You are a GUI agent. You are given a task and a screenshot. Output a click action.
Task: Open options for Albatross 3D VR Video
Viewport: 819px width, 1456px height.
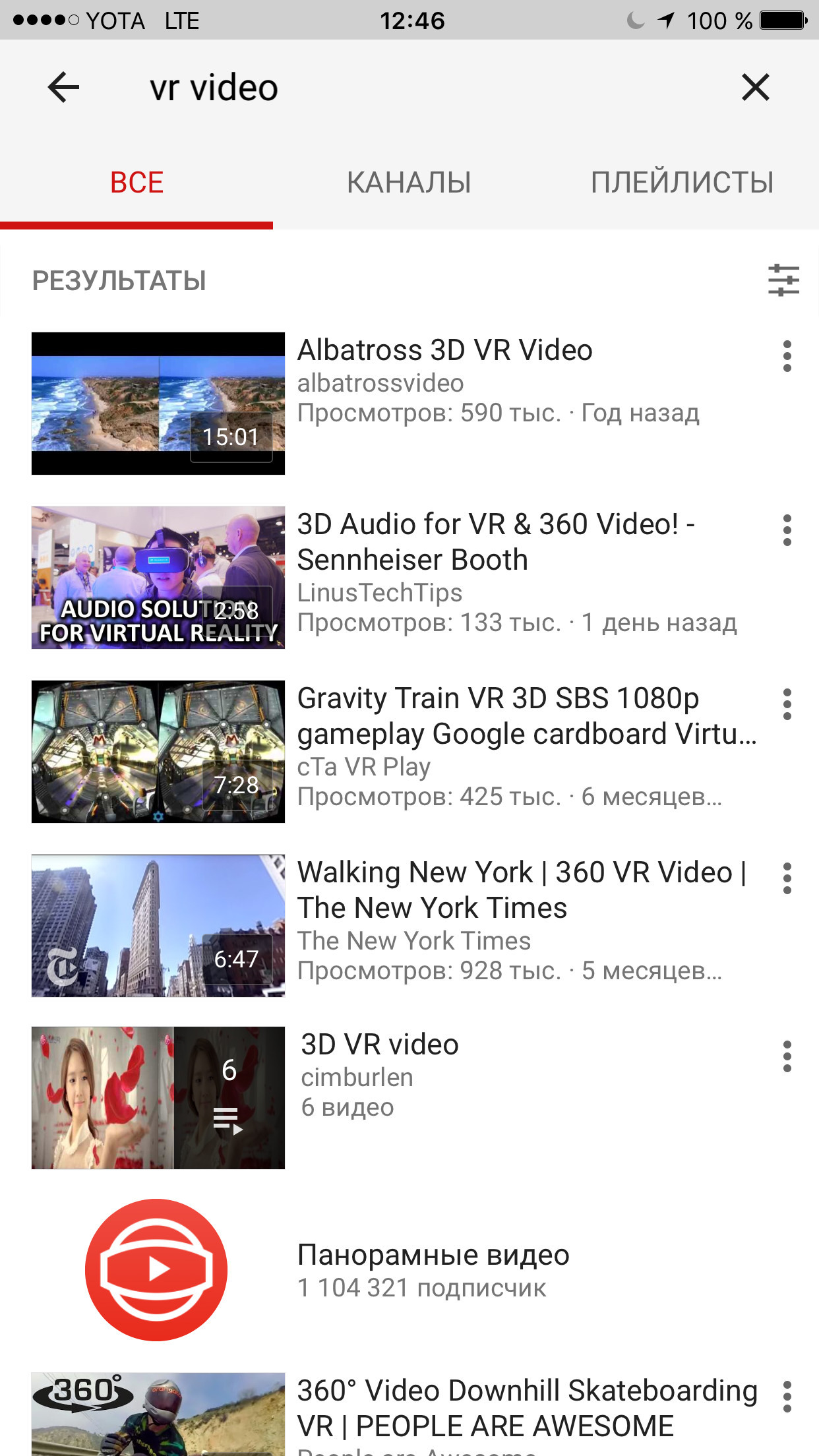point(787,357)
